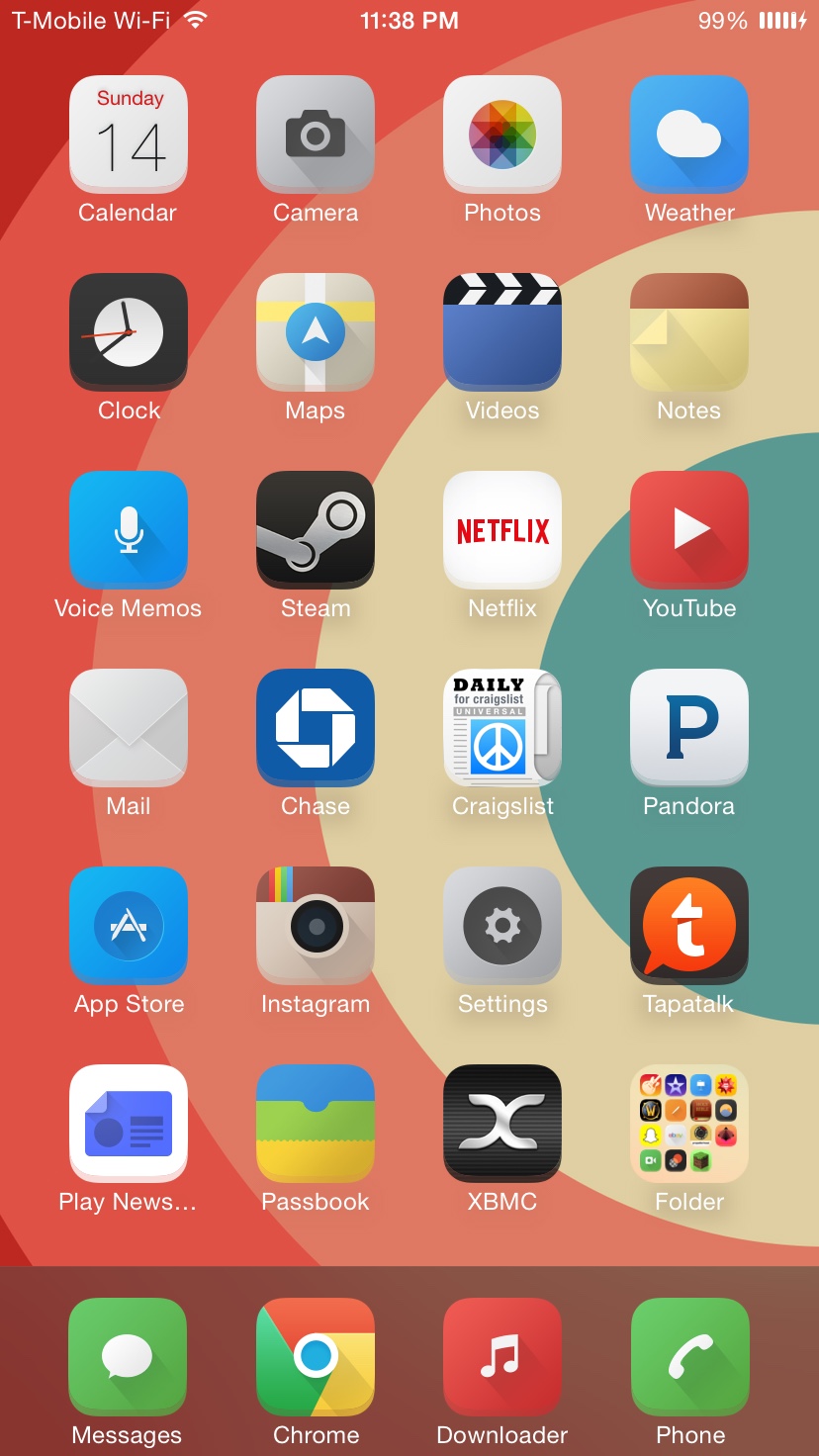Open the apps Folder
The image size is (819, 1456).
point(689,1124)
